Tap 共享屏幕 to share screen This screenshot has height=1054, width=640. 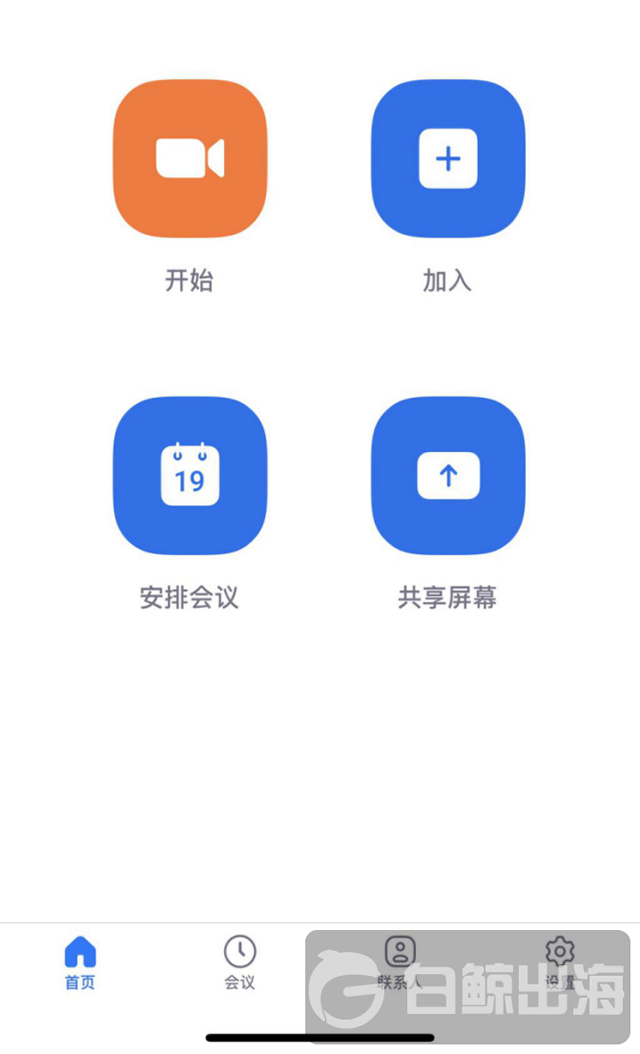(x=448, y=476)
